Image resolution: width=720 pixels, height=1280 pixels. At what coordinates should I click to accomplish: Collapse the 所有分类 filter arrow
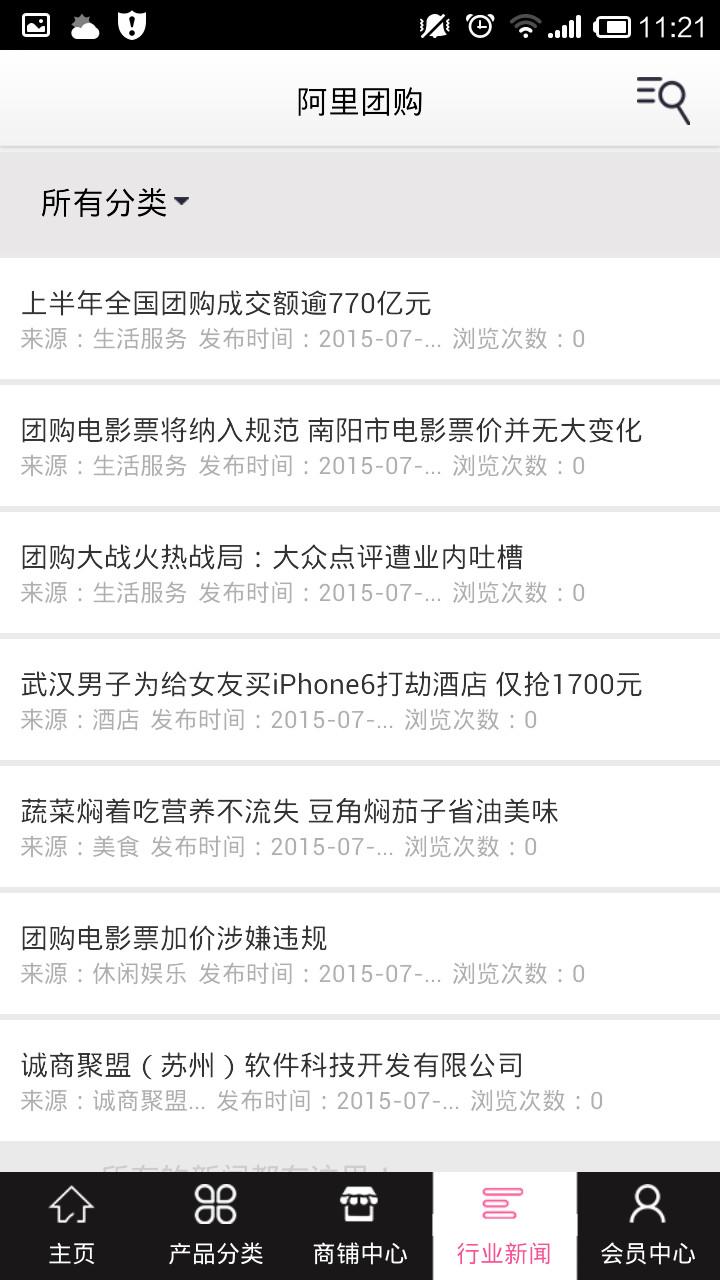(x=182, y=203)
